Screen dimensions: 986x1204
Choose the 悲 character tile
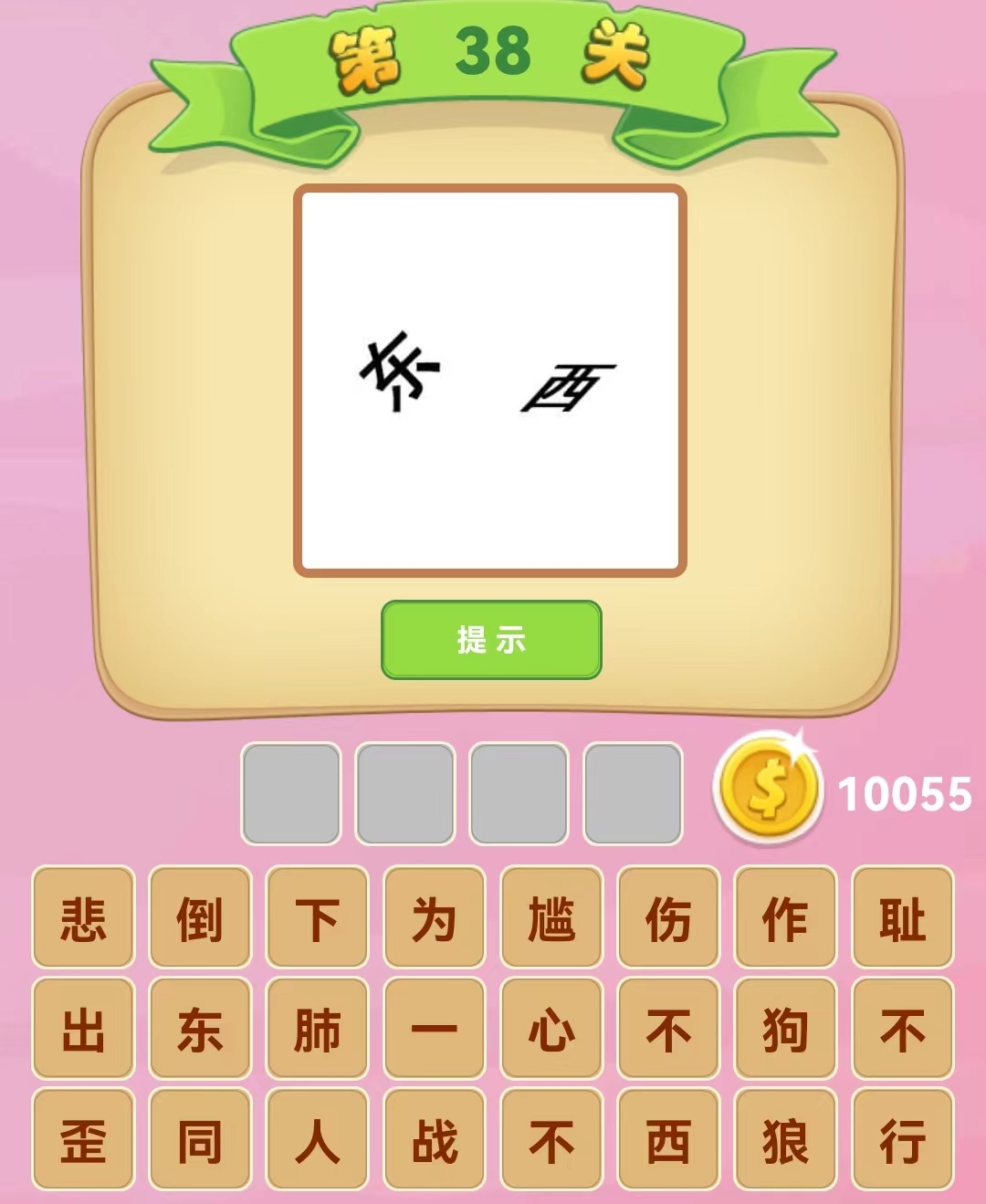coord(83,917)
